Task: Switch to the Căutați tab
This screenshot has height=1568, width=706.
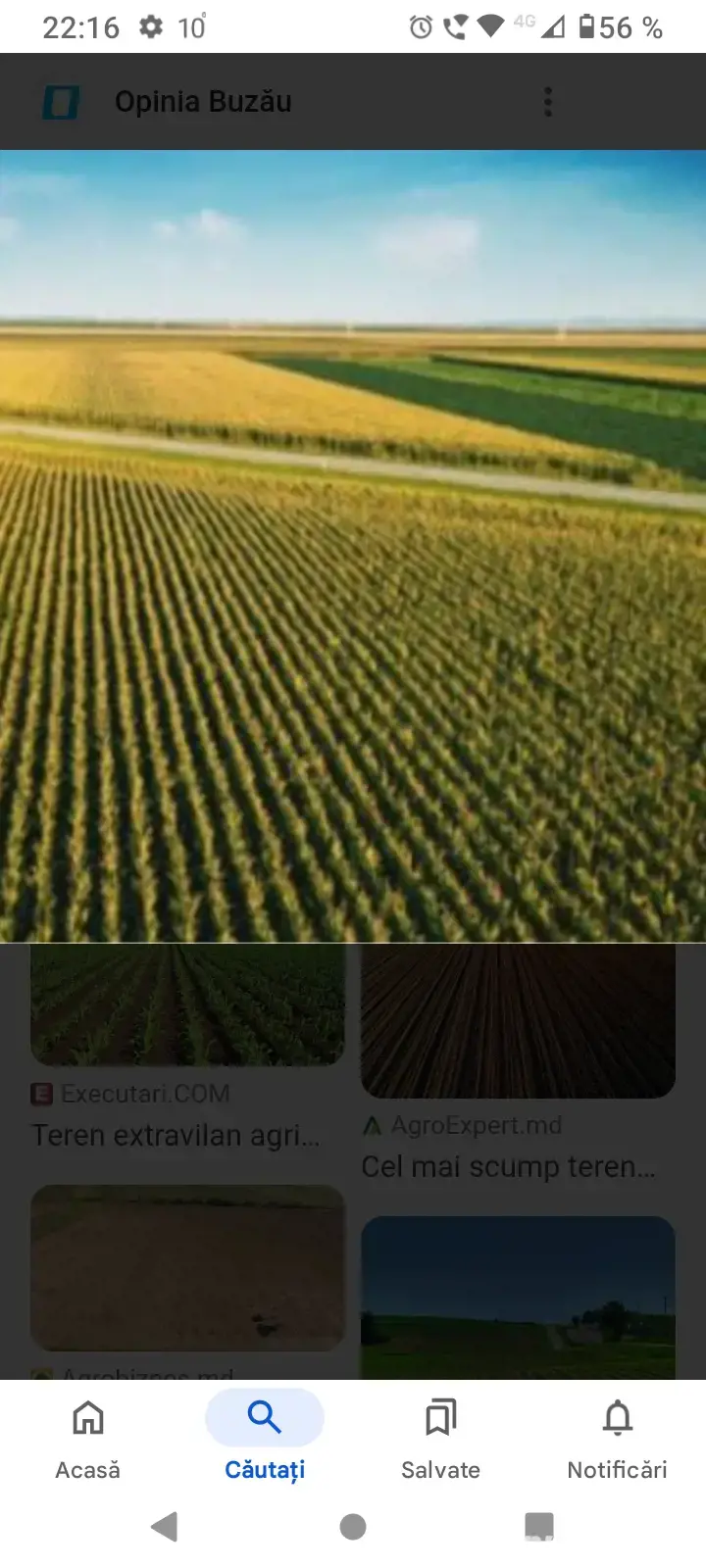Action: point(265,1437)
